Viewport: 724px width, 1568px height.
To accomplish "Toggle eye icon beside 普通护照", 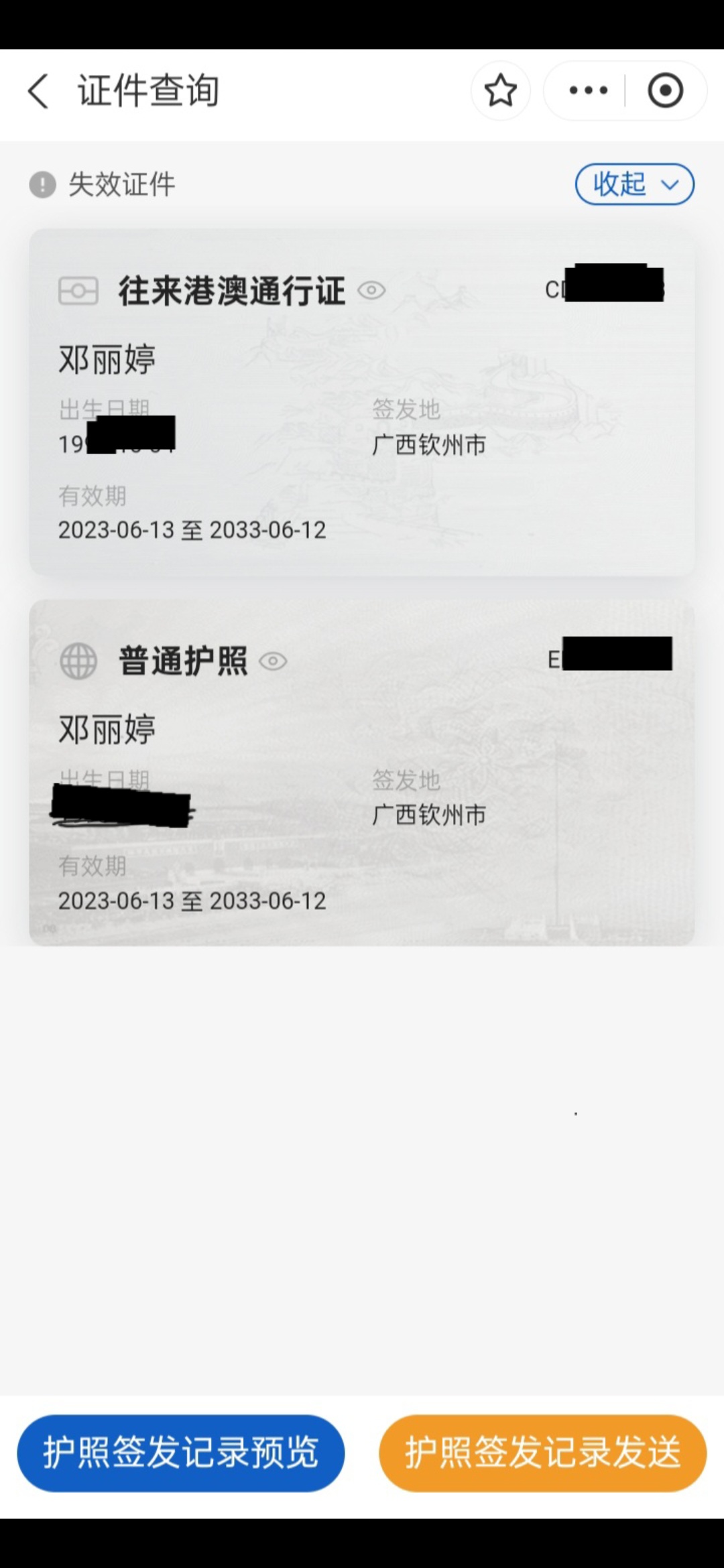I will pos(273,661).
